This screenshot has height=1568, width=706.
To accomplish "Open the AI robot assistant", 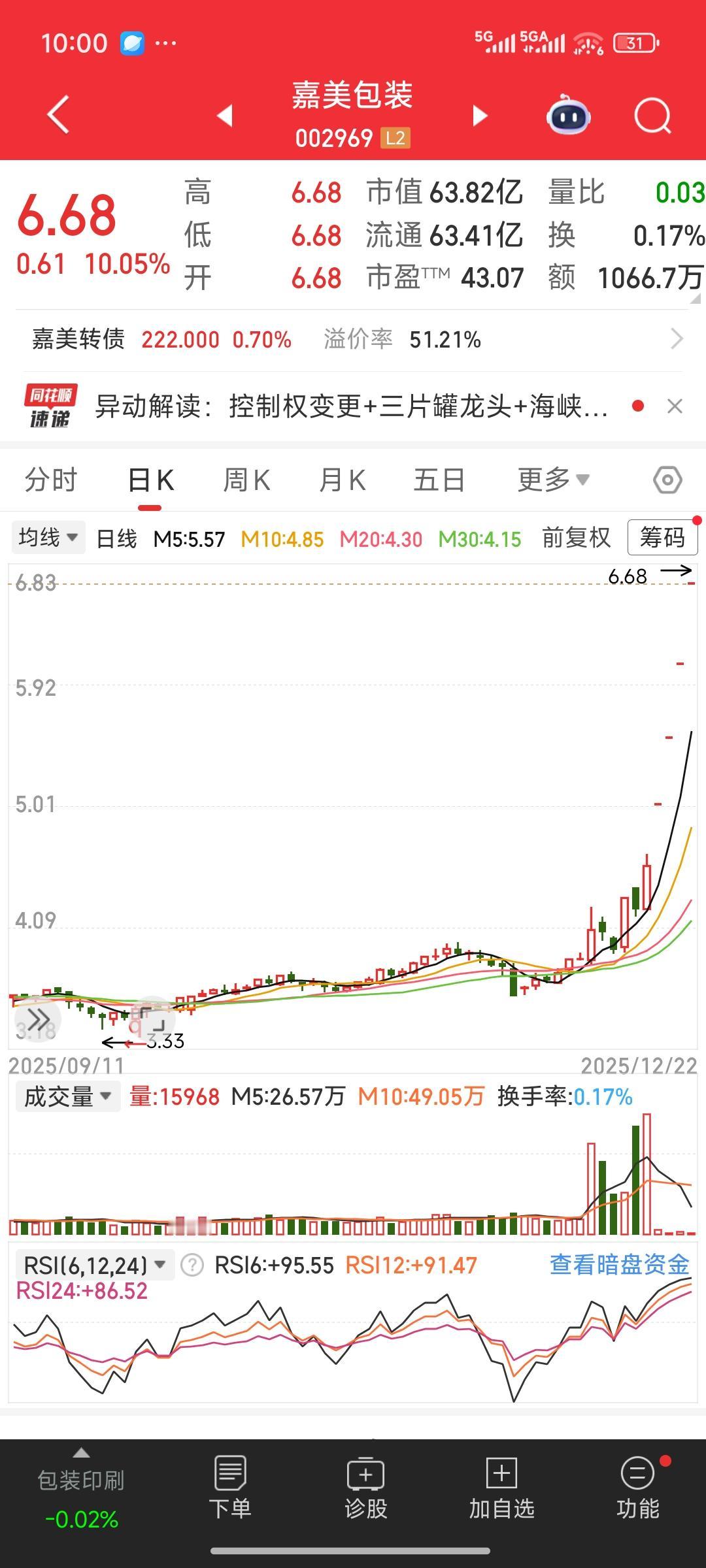I will (x=568, y=114).
